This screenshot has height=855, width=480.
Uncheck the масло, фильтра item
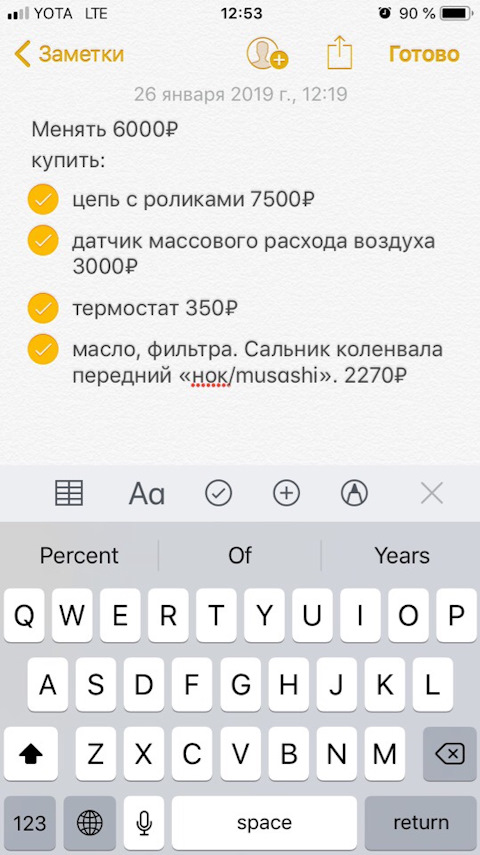click(43, 350)
